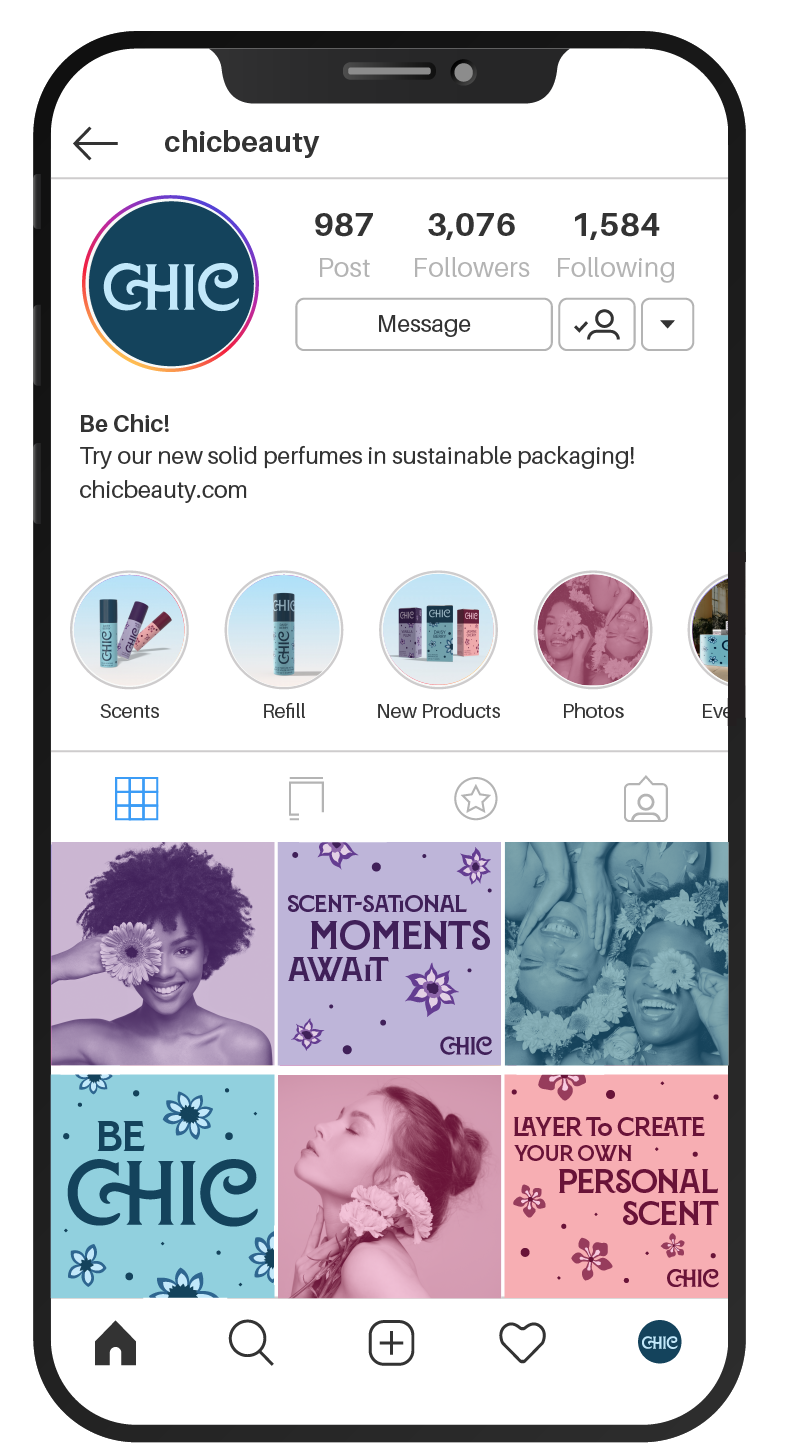The height and width of the screenshot is (1443, 795).
Task: View the chicbeauty profile picture story
Action: coord(171,284)
